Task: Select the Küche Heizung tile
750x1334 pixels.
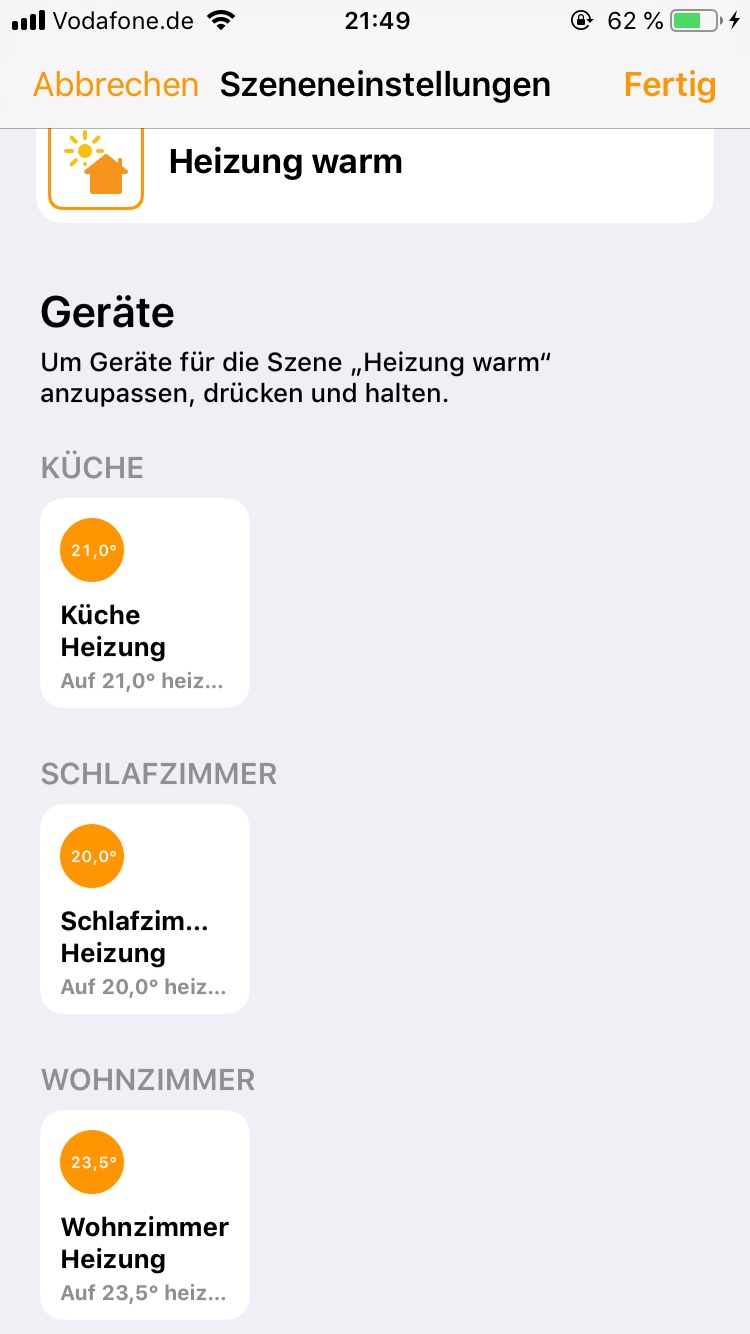Action: (x=145, y=603)
